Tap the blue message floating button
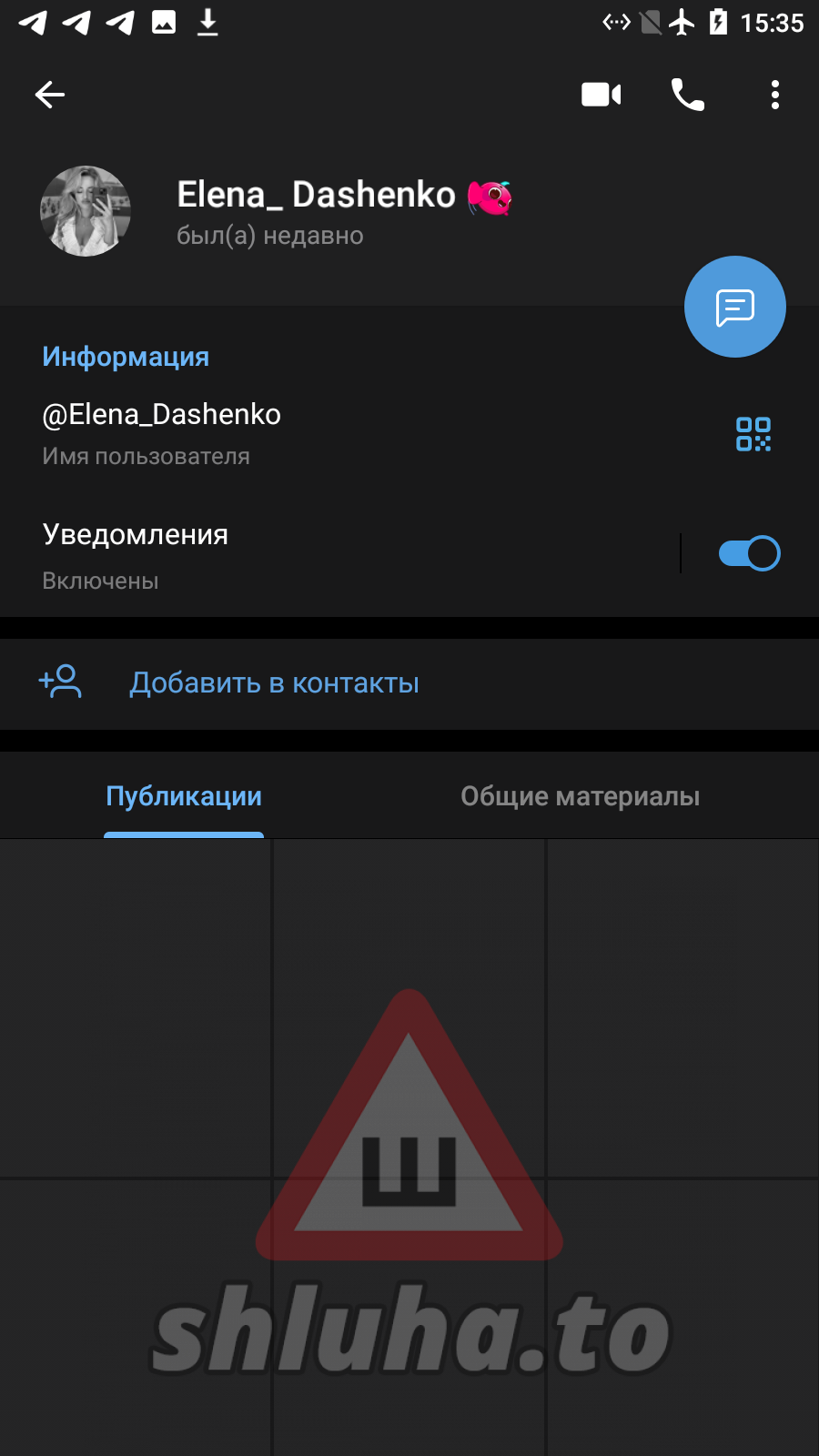 (x=734, y=307)
